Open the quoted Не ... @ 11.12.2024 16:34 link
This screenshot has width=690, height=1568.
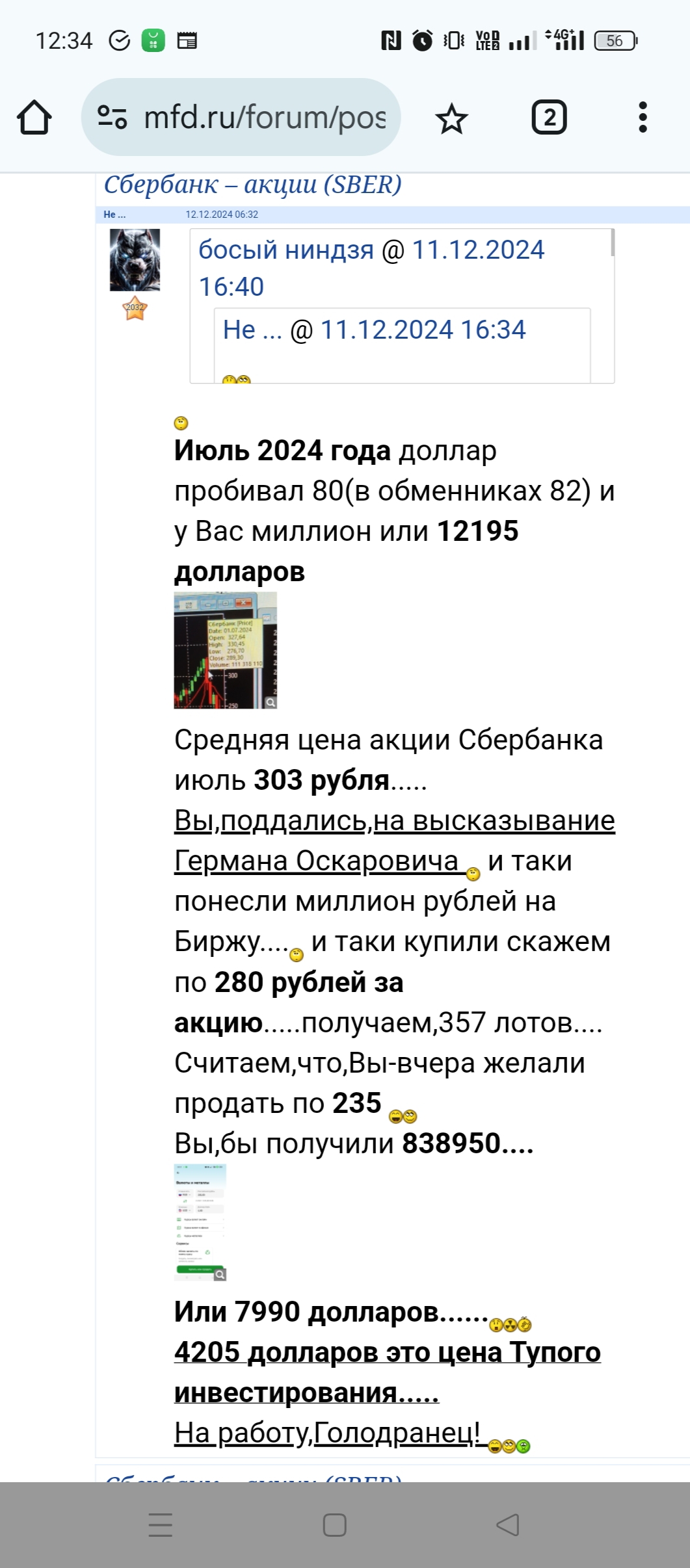[374, 330]
